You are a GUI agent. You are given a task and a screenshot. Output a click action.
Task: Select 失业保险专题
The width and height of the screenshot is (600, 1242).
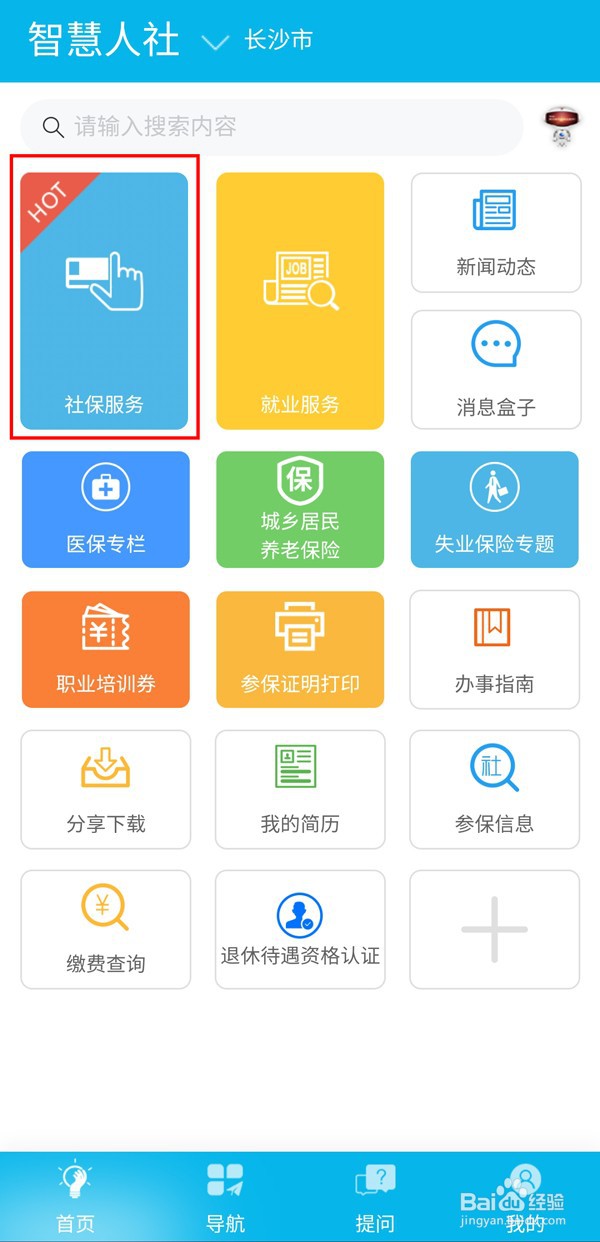tap(494, 509)
